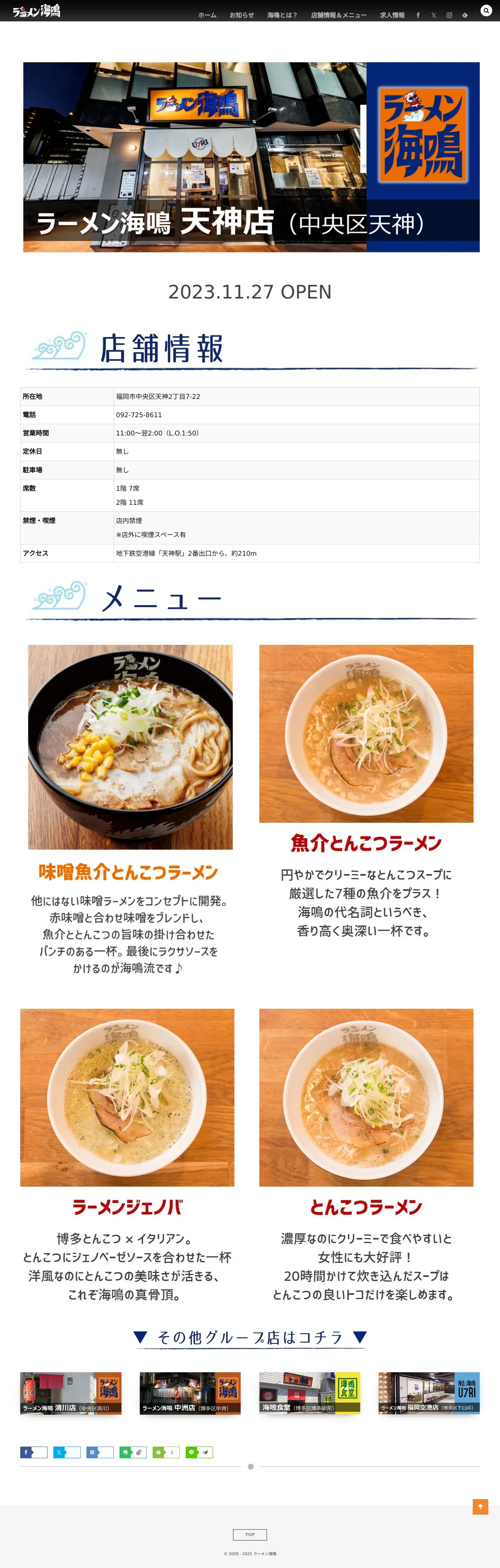Open the 海鳴とは？ about page
Screen dimensions: 500x1568
pos(282,15)
